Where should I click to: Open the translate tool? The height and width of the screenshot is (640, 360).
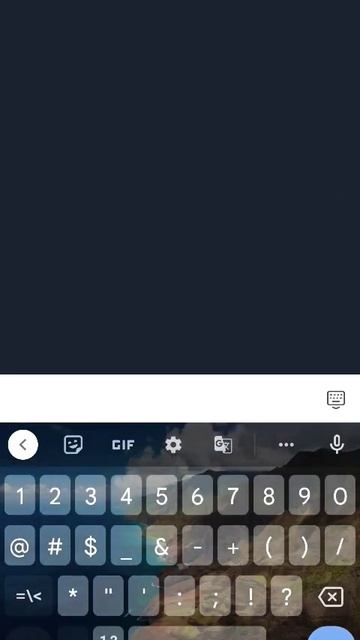click(x=223, y=444)
